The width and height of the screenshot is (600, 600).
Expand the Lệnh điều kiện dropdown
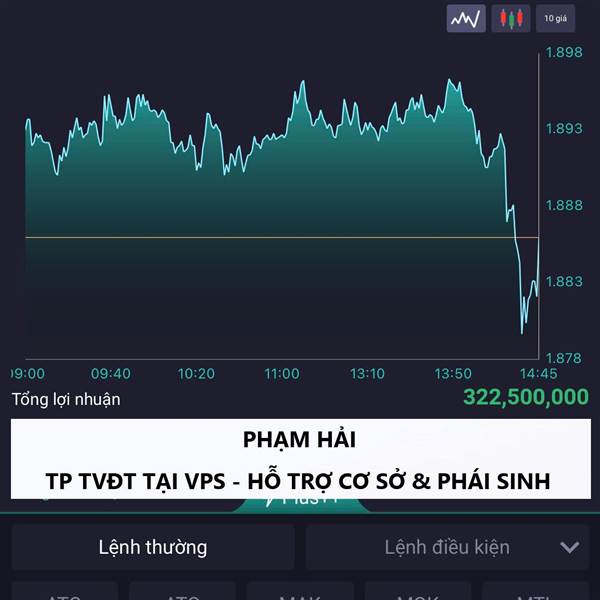[447, 547]
